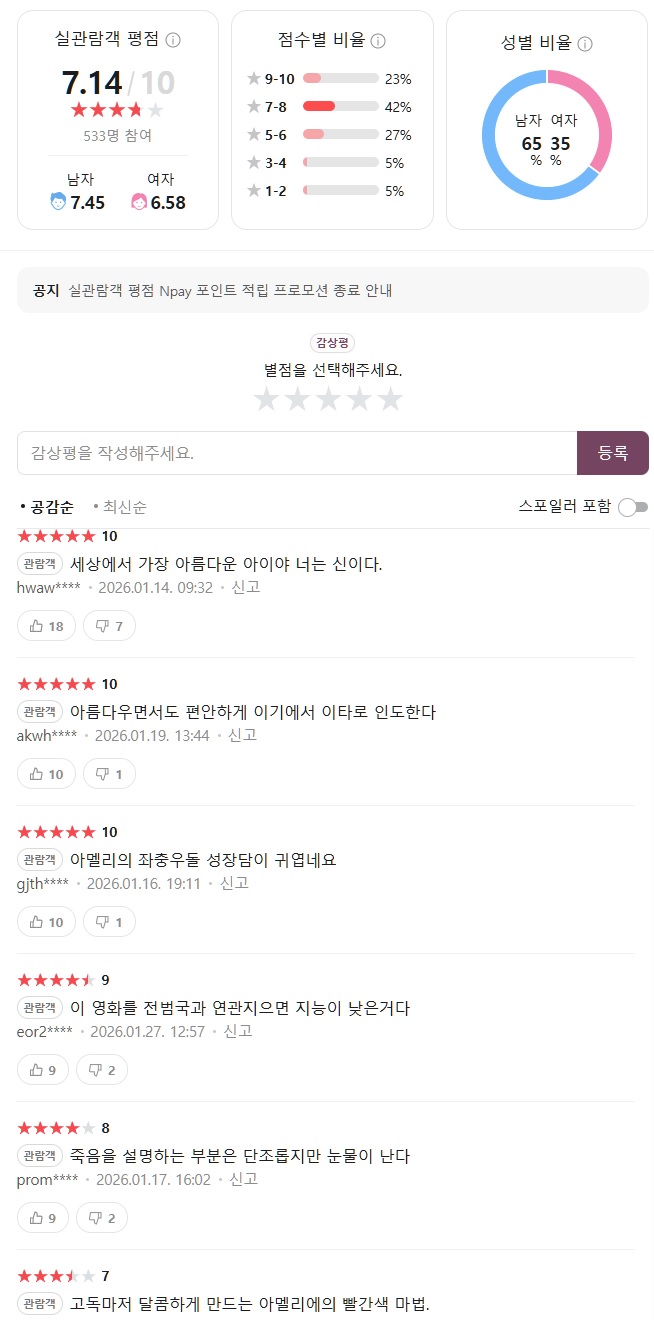
Task: Submit the review with the 등록 button
Action: 612,453
